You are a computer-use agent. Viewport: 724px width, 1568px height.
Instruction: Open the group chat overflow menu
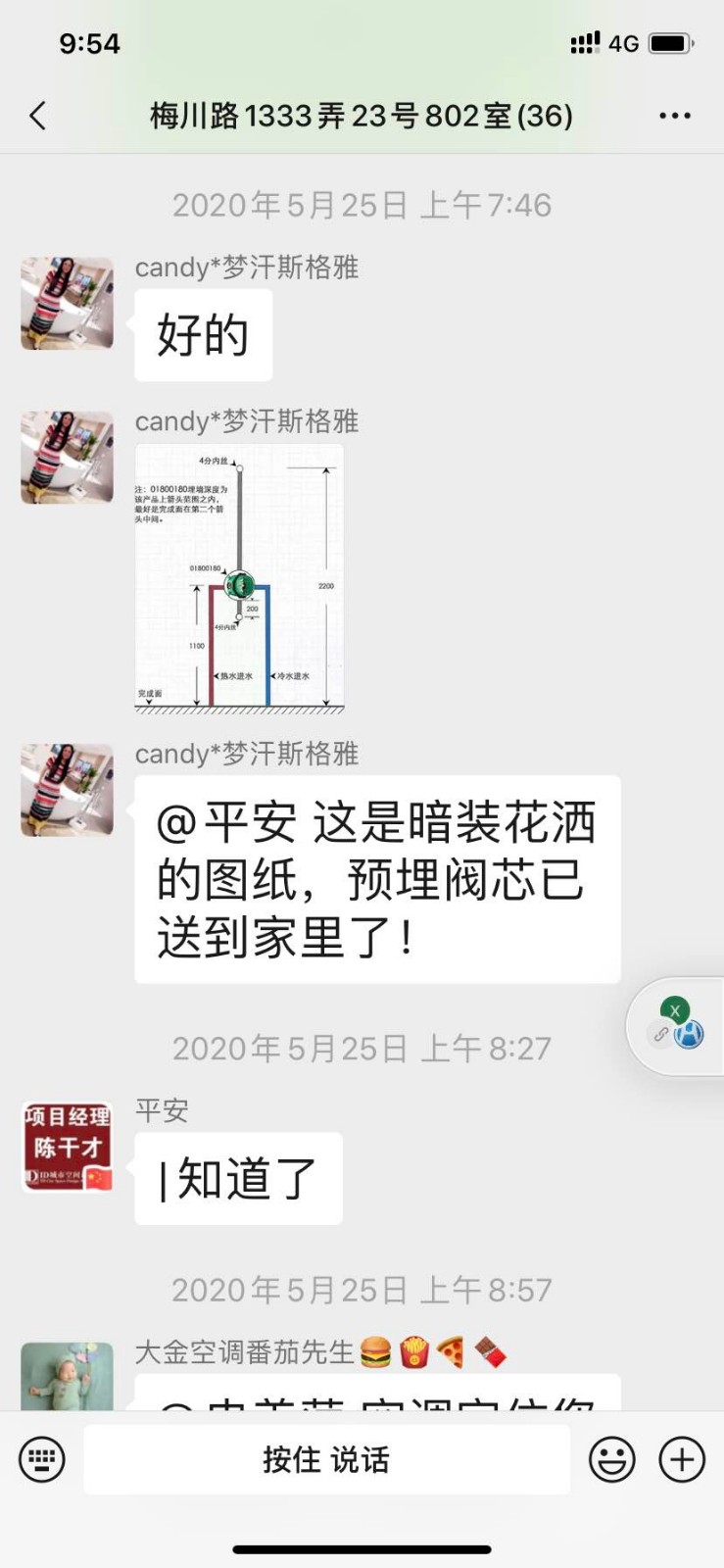pos(674,116)
